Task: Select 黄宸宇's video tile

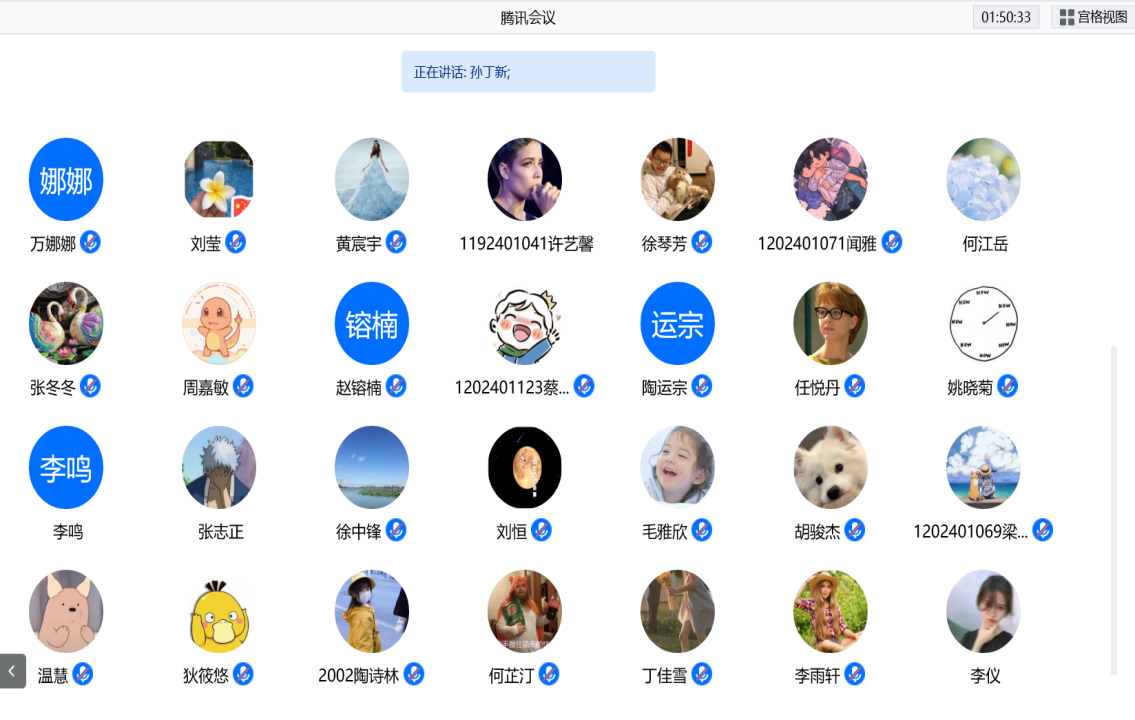Action: pyautogui.click(x=372, y=180)
